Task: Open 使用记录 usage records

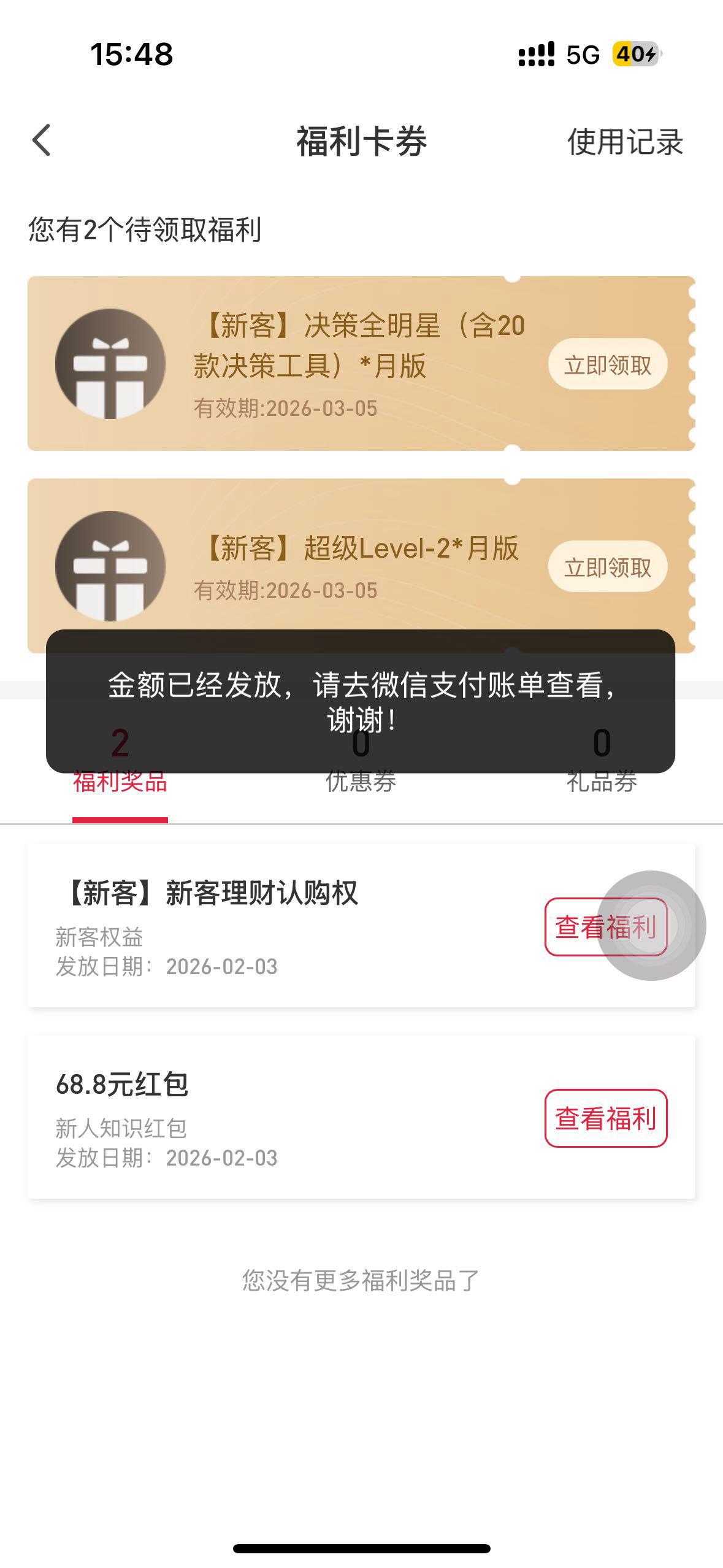Action: click(x=625, y=142)
